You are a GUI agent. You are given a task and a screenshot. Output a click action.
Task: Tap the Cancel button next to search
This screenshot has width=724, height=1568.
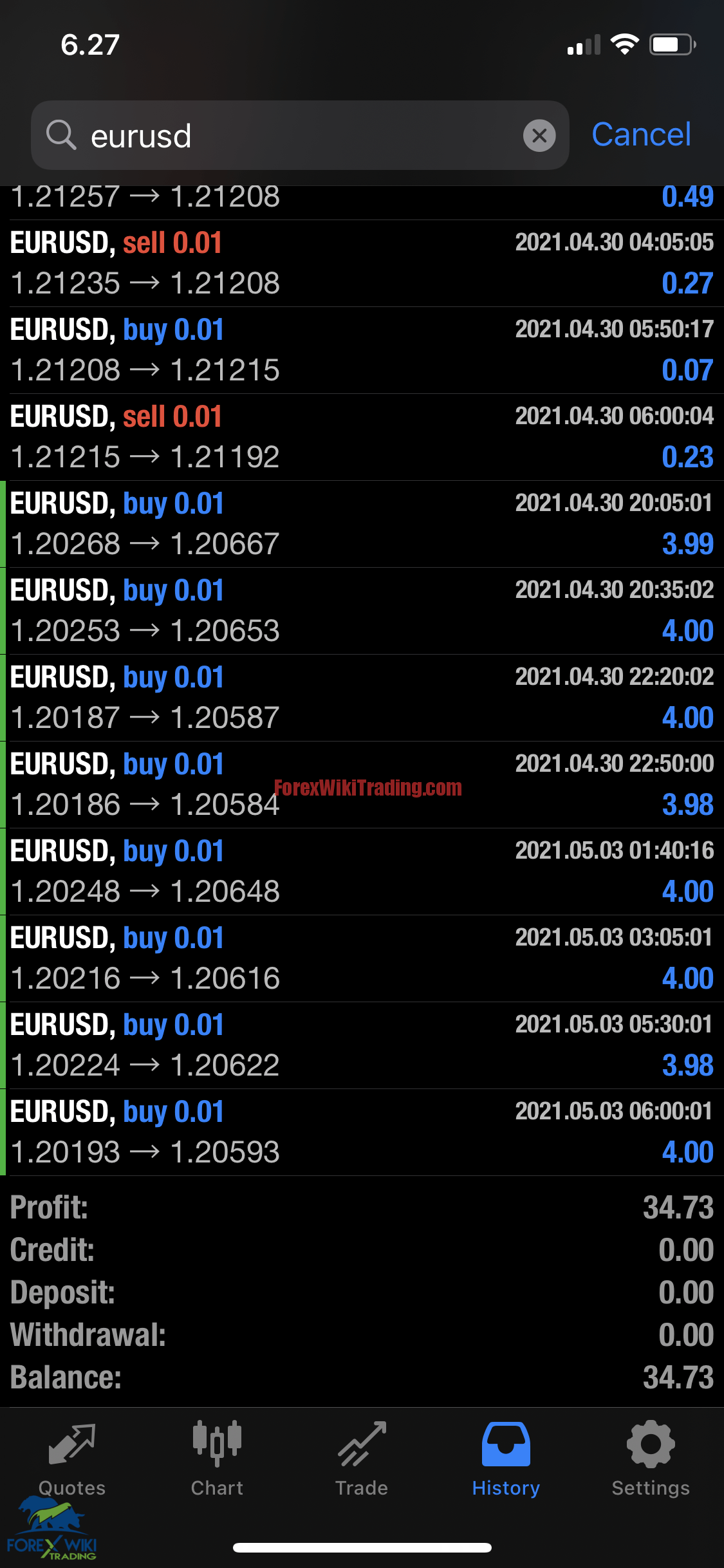click(x=641, y=135)
